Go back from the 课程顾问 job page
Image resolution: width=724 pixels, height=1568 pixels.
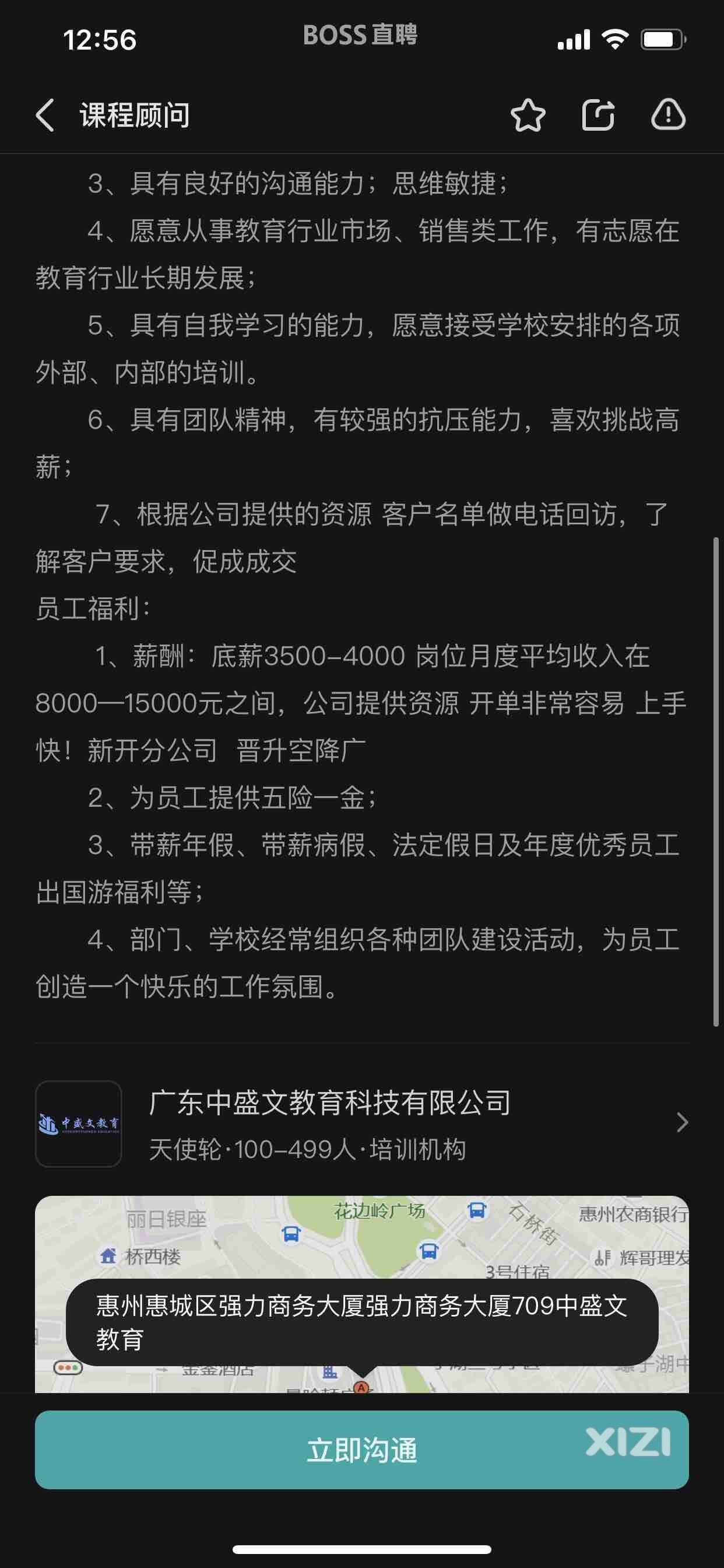click(45, 115)
